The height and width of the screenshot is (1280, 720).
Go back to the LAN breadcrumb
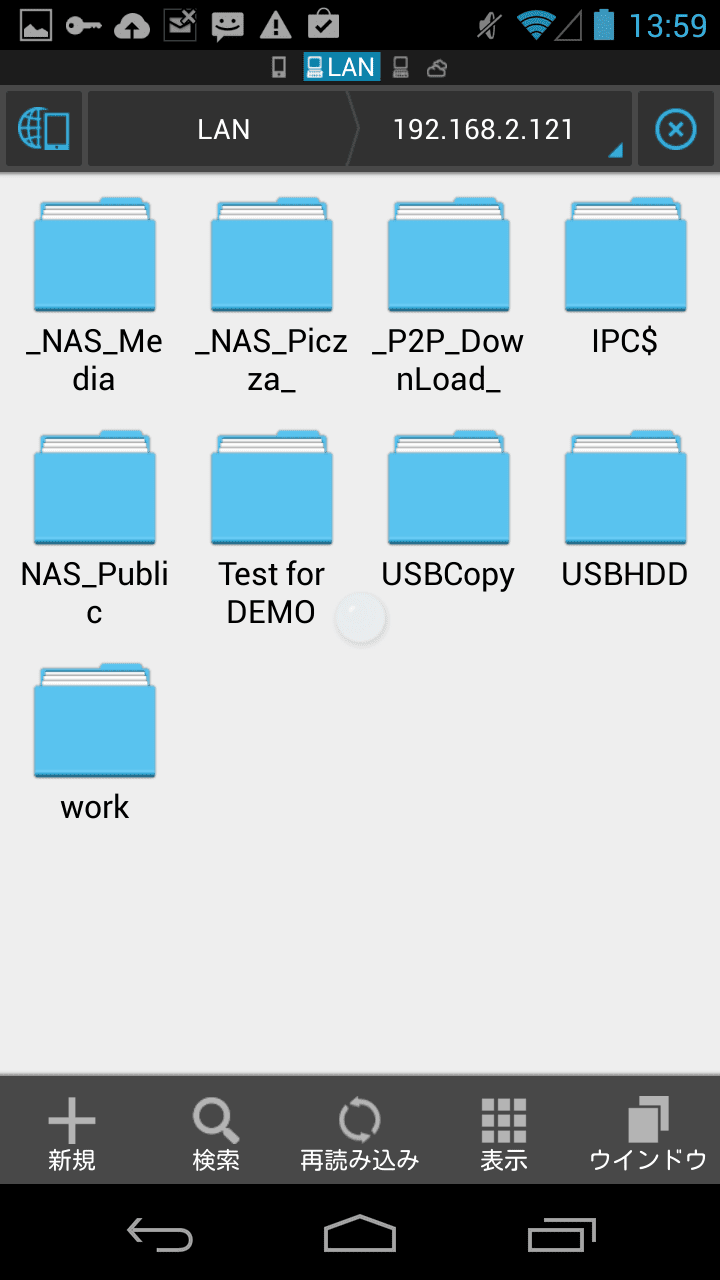pyautogui.click(x=222, y=129)
